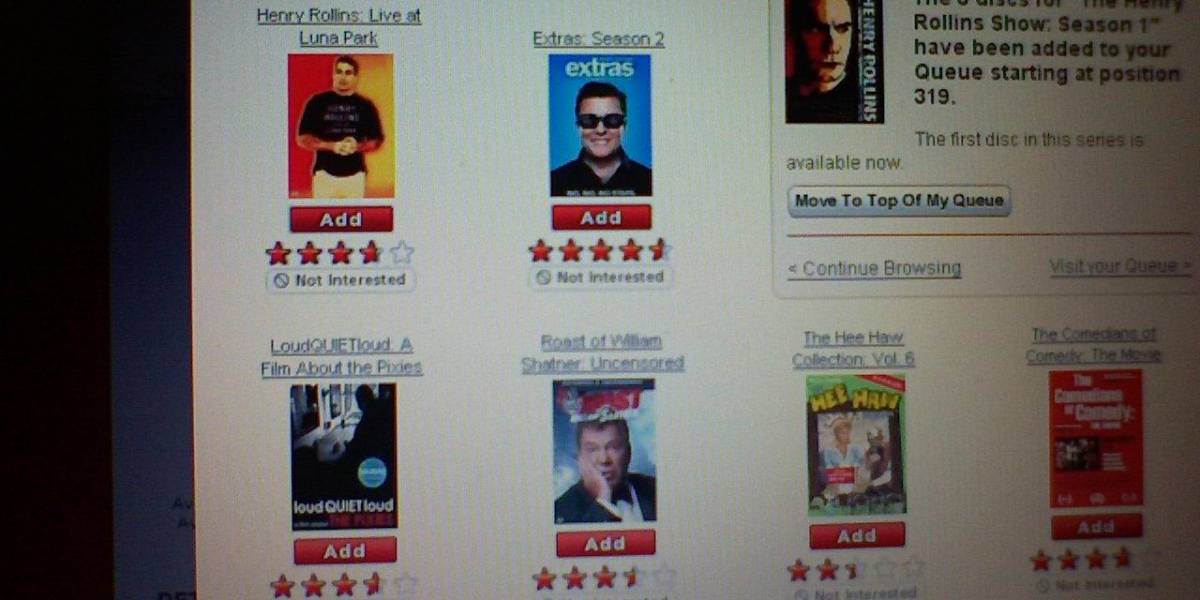Image resolution: width=1200 pixels, height=600 pixels.
Task: Move To Top Of My Queue
Action: click(898, 201)
